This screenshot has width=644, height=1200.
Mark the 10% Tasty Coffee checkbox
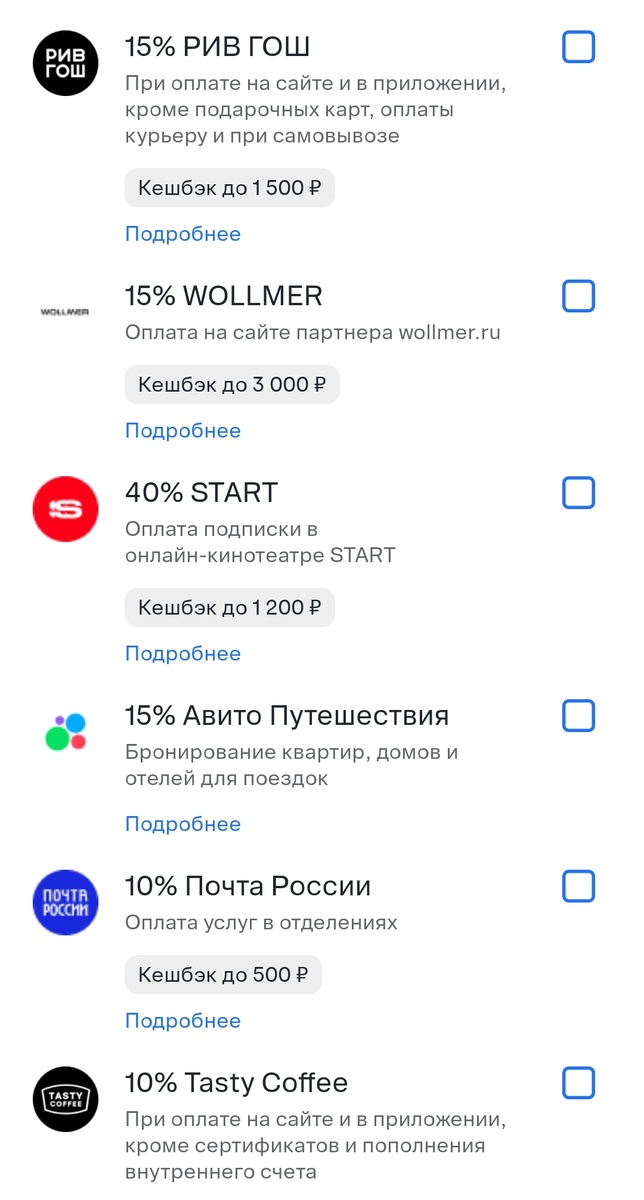(579, 1083)
